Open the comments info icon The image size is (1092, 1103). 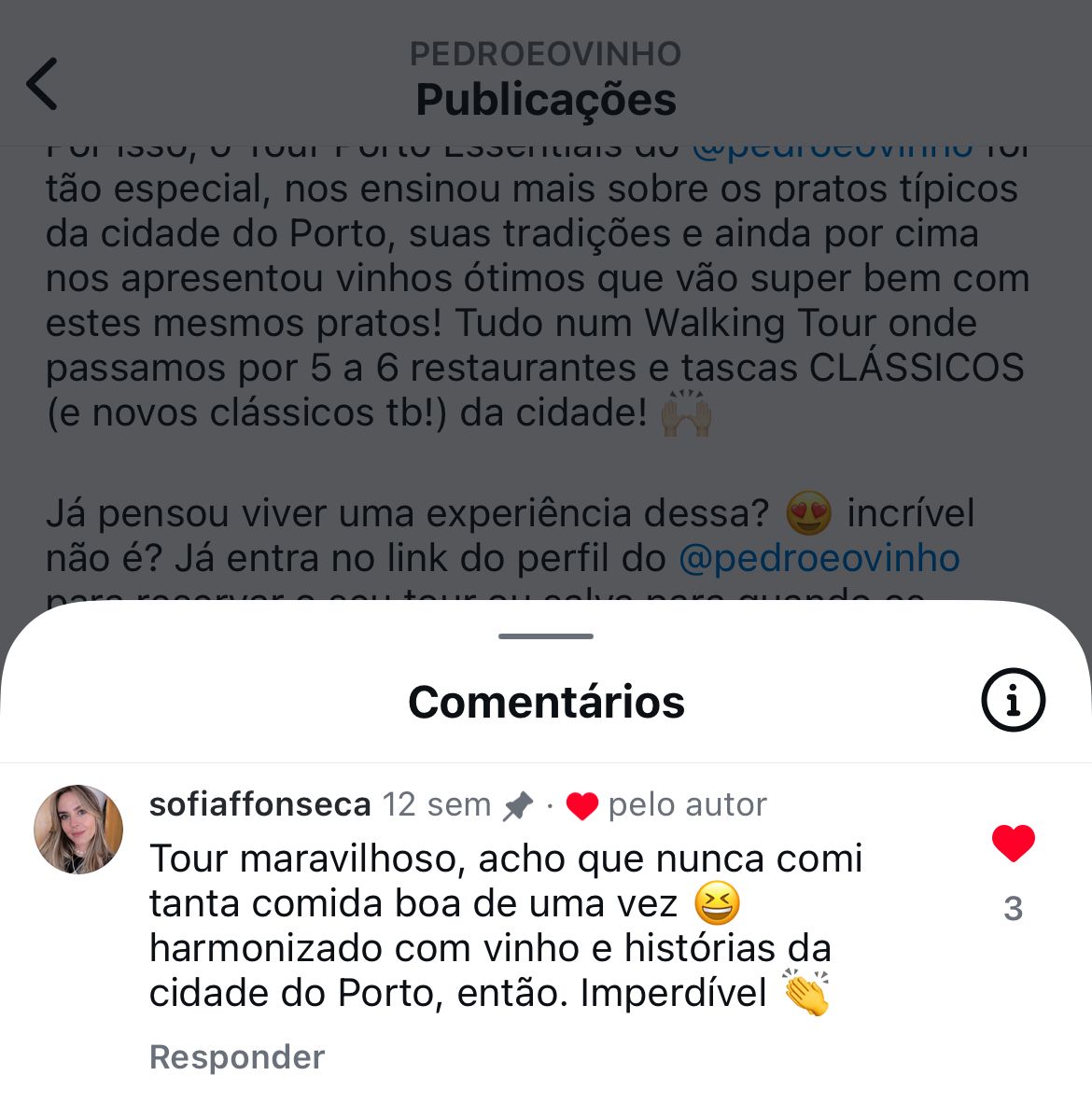pyautogui.click(x=1013, y=700)
